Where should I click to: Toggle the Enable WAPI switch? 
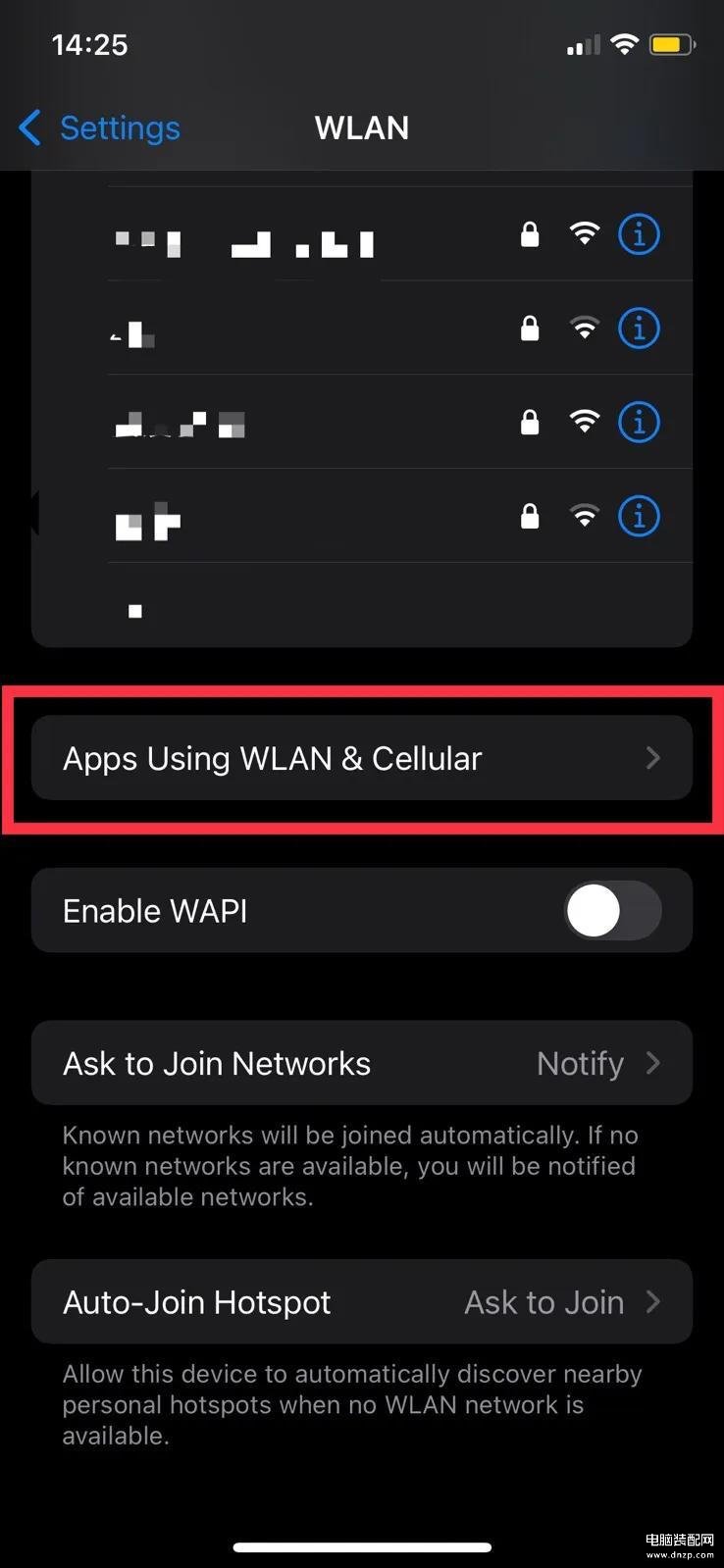[x=612, y=911]
